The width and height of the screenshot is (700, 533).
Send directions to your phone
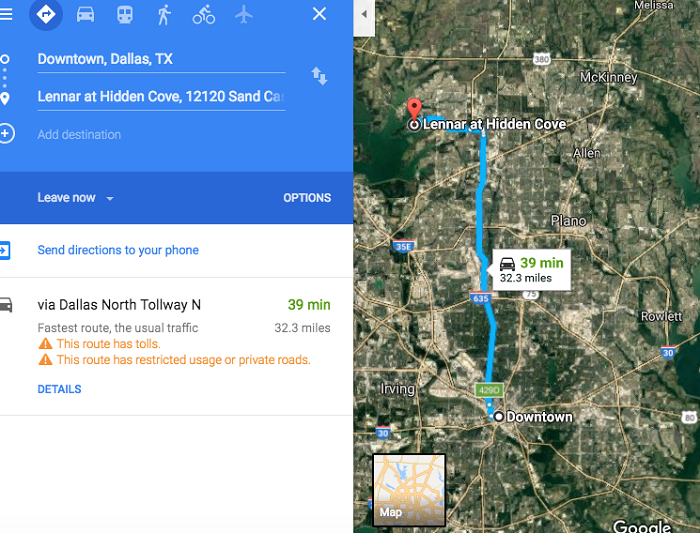pyautogui.click(x=118, y=250)
